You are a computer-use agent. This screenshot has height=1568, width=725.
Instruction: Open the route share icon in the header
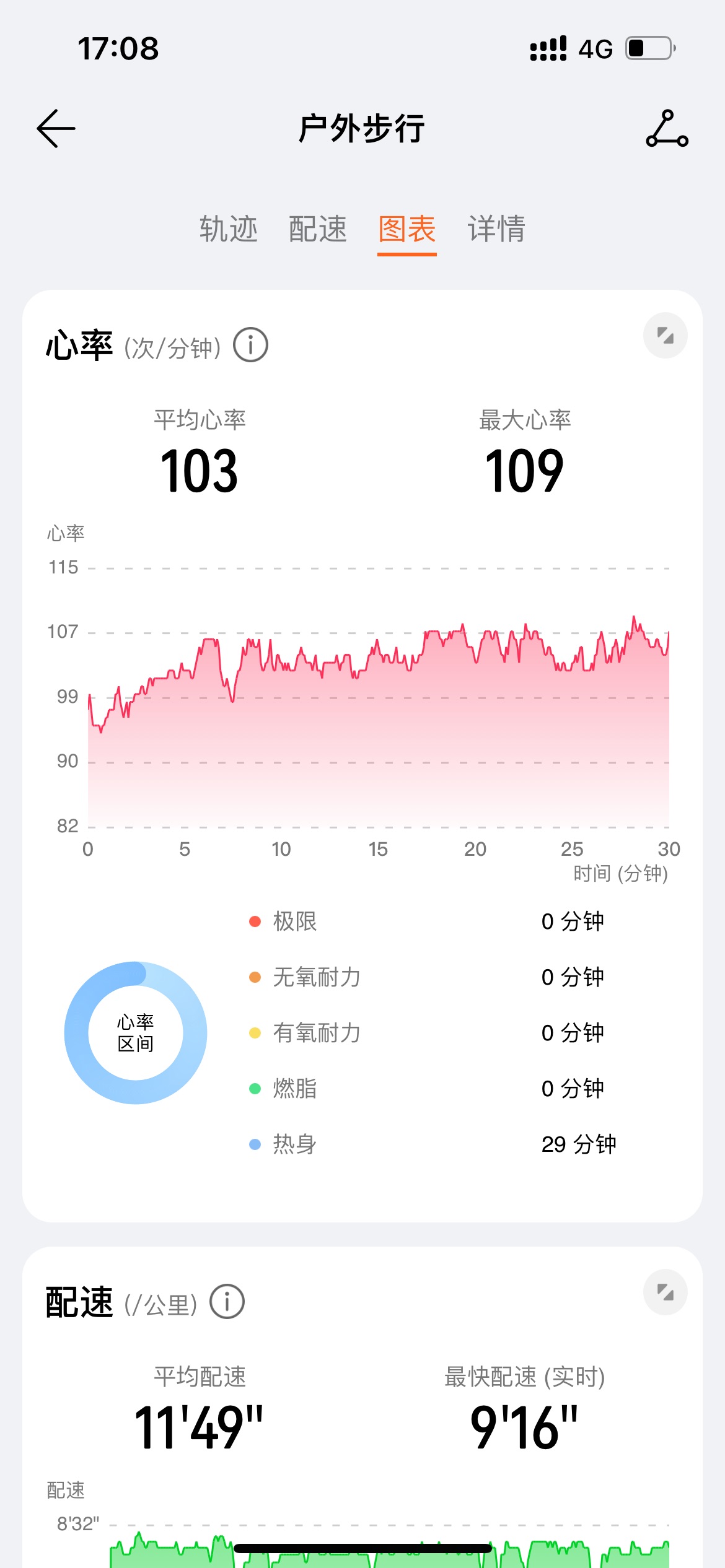tap(667, 128)
